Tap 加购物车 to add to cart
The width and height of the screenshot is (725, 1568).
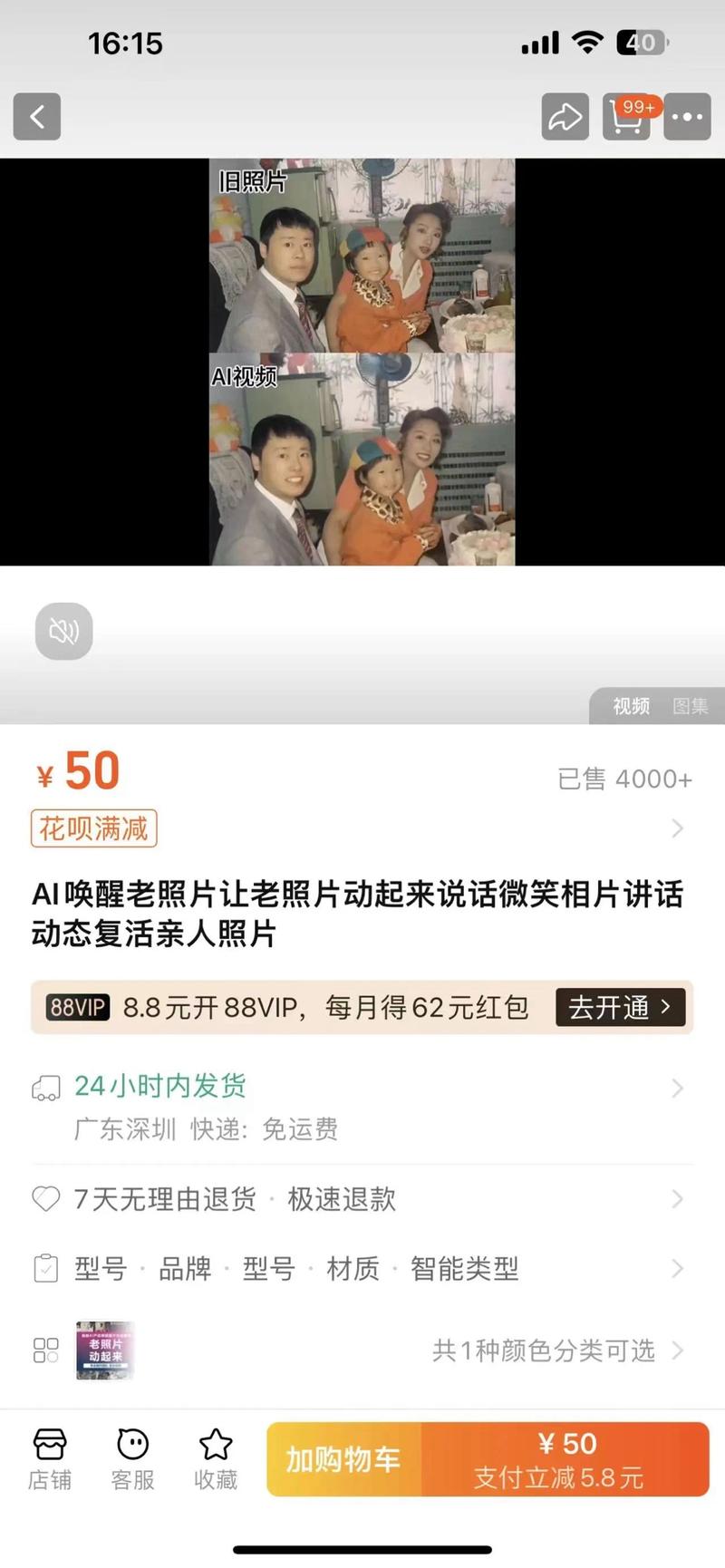[343, 1459]
